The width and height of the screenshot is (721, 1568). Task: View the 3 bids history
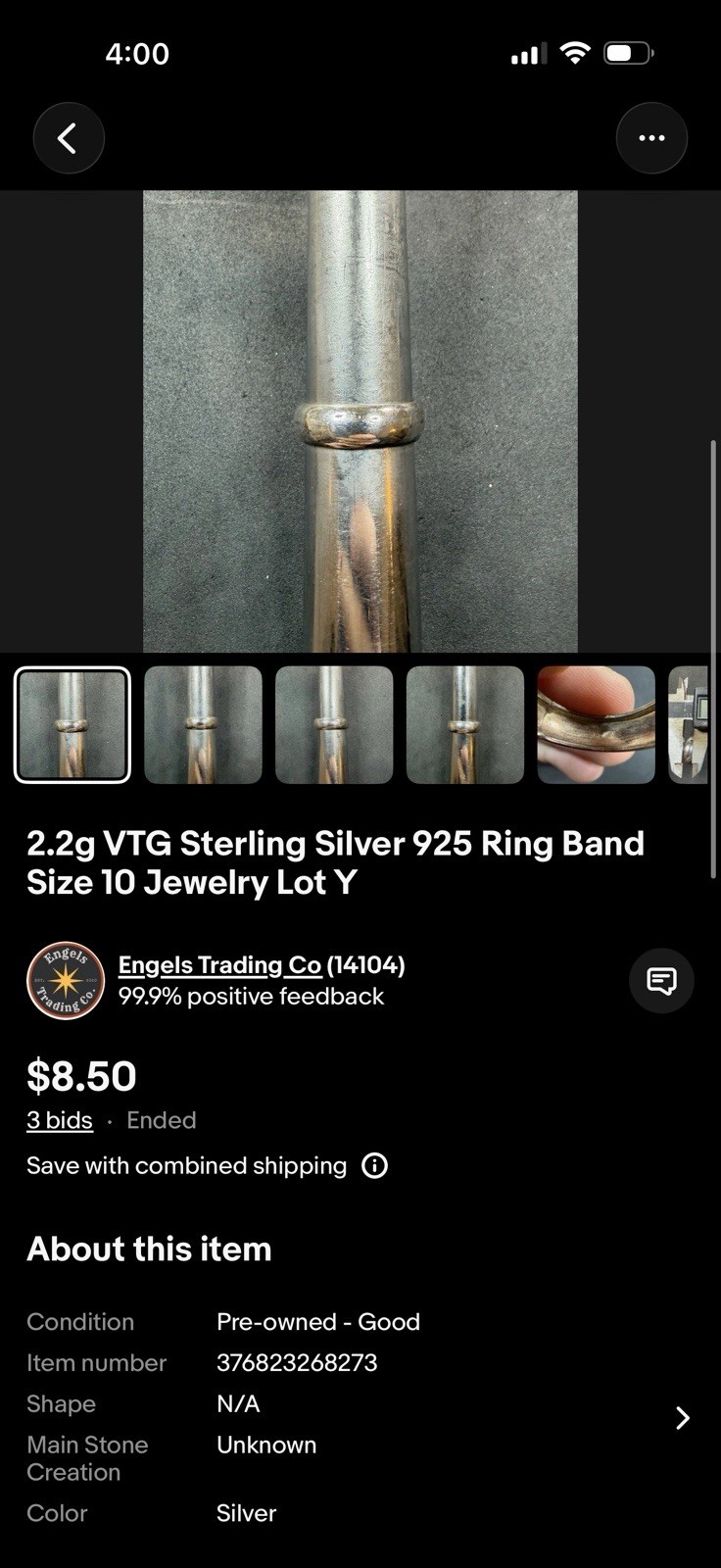coord(60,1120)
